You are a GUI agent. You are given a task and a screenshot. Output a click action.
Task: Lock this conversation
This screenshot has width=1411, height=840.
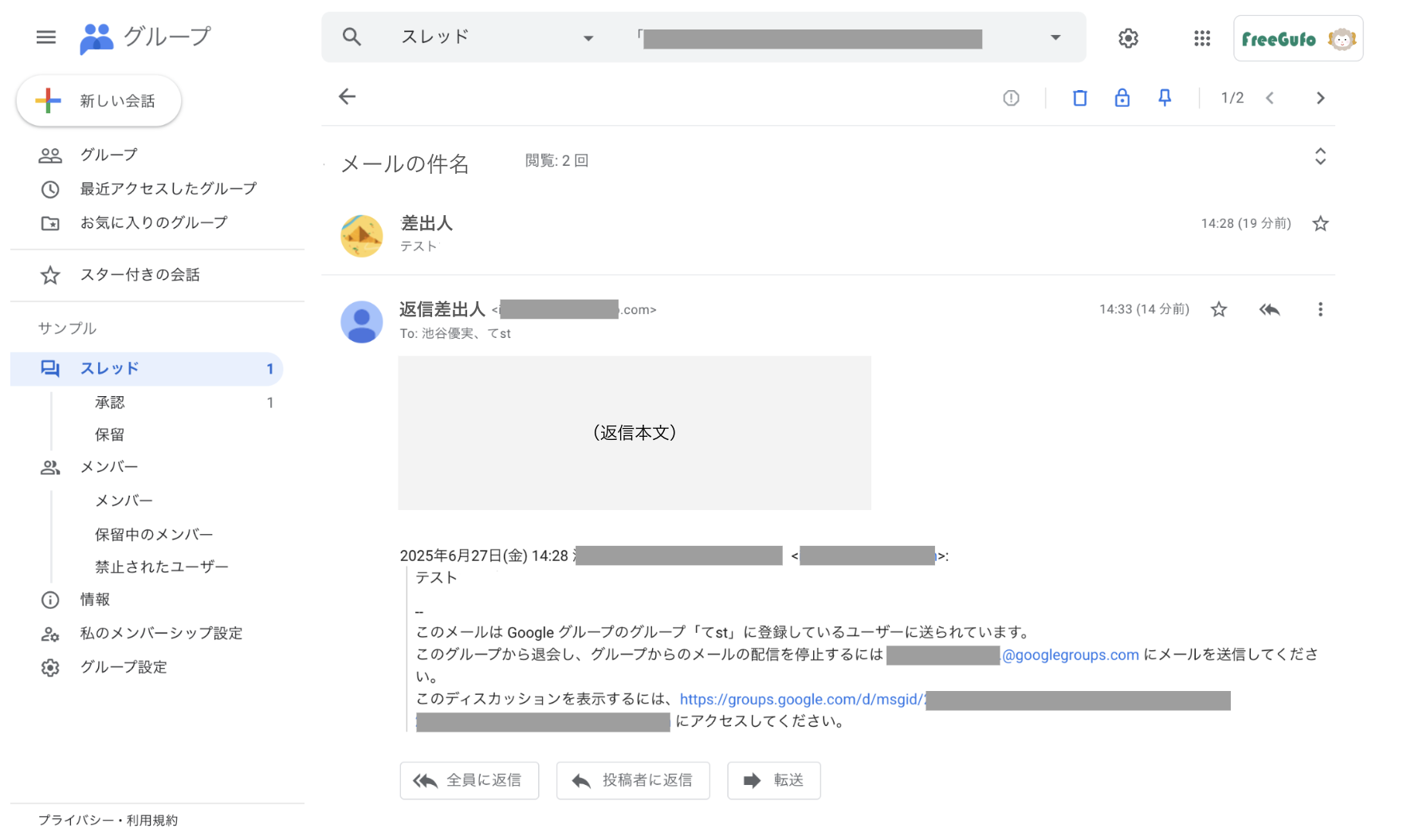tap(1122, 98)
